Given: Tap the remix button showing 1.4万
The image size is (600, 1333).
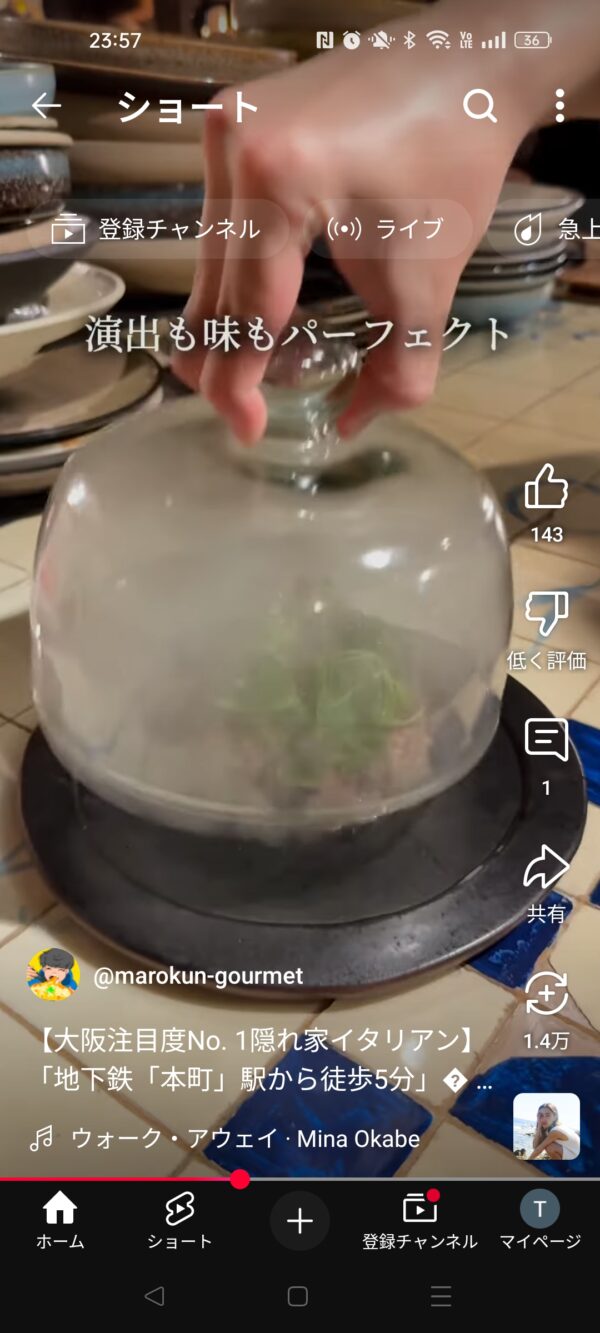Looking at the screenshot, I should tap(546, 996).
